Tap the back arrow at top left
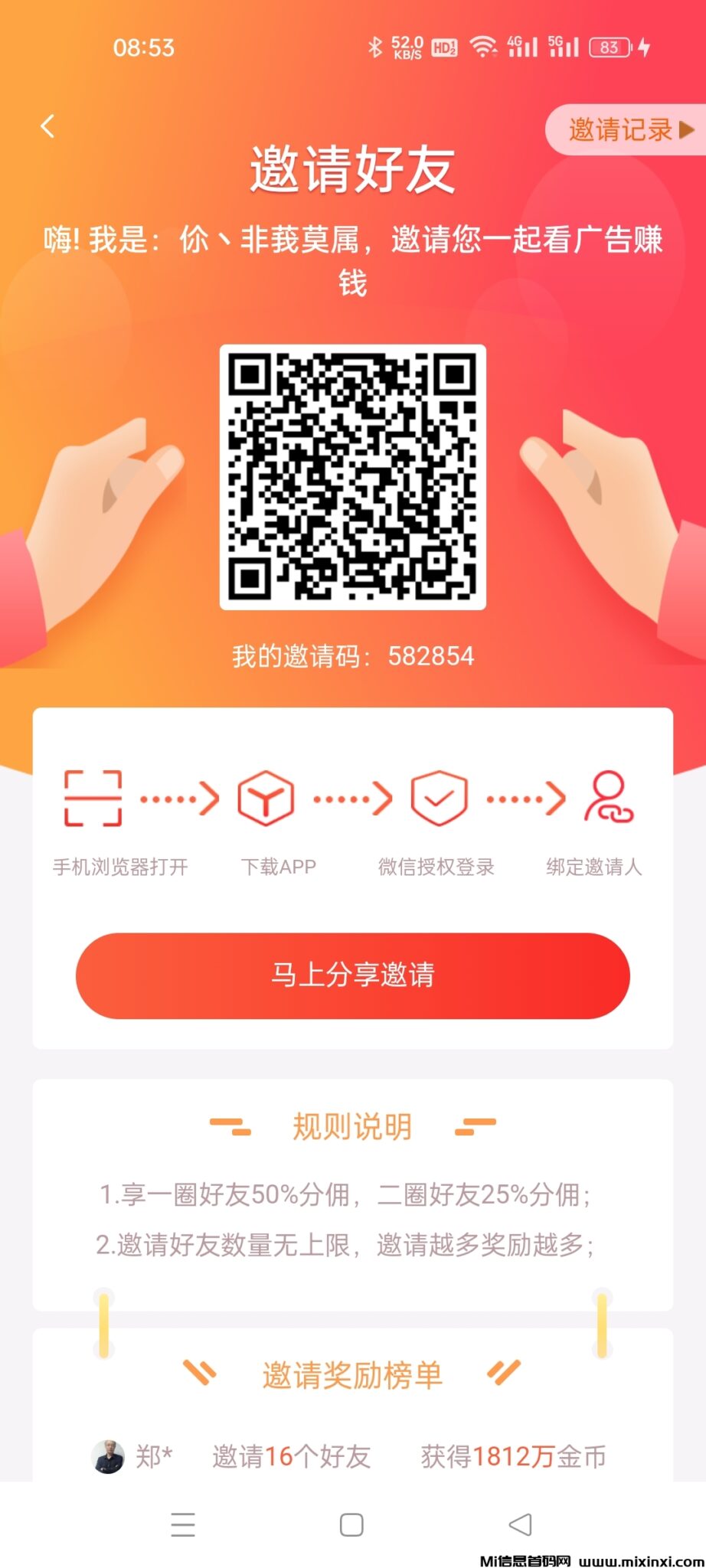 click(x=47, y=126)
